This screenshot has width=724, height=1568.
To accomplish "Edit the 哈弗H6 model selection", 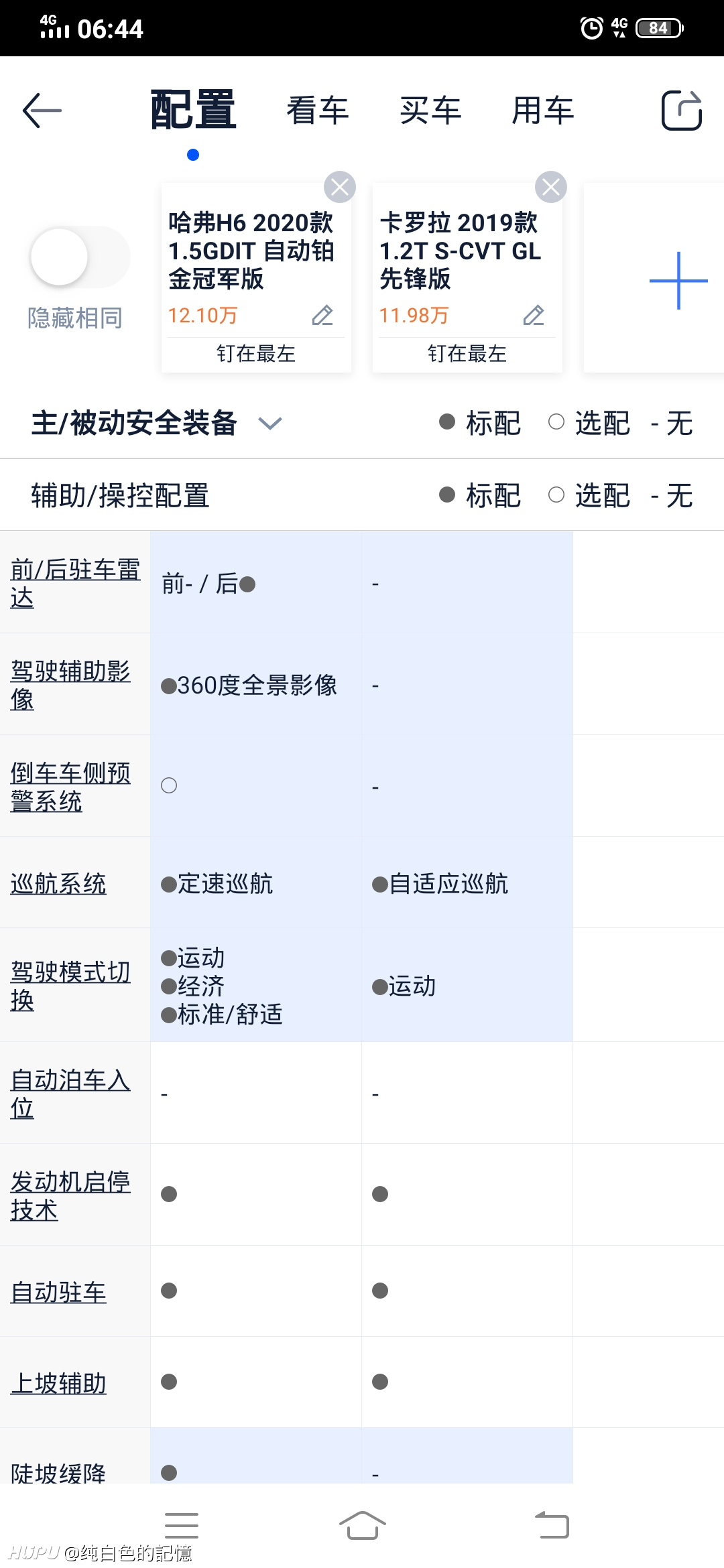I will [x=322, y=315].
